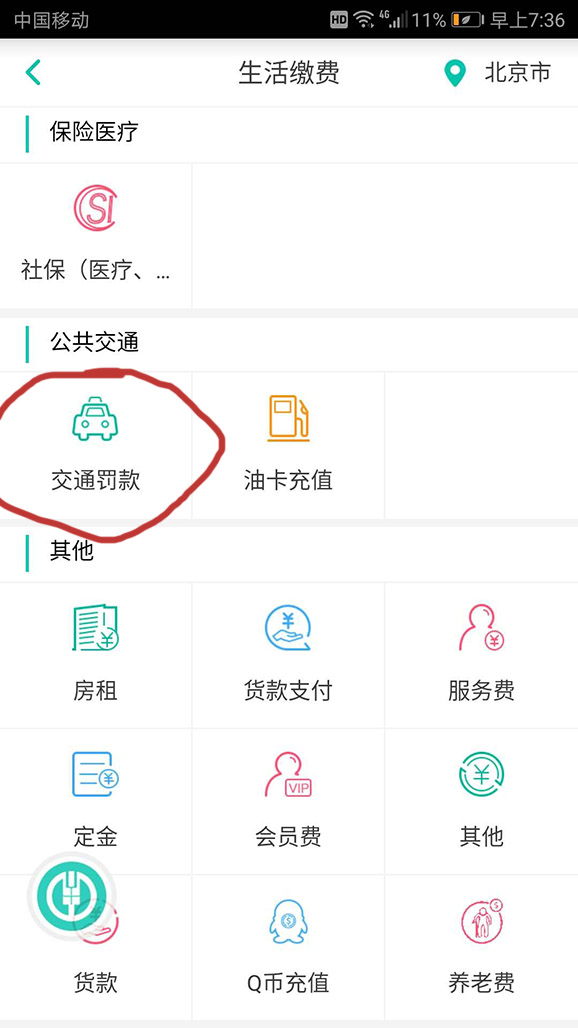Select 油卡充值
578x1028 pixels.
(288, 446)
